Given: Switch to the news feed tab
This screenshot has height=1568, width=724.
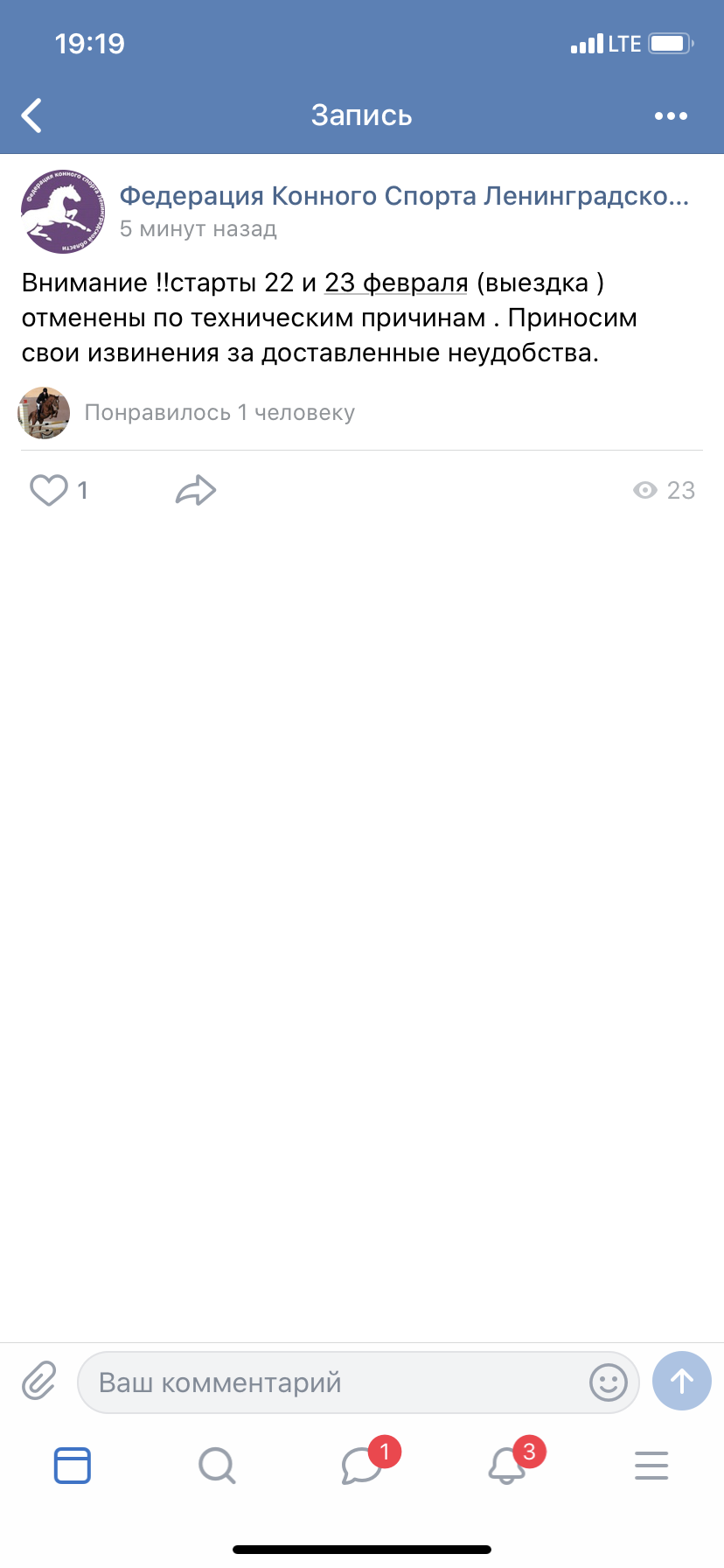Looking at the screenshot, I should [73, 1465].
